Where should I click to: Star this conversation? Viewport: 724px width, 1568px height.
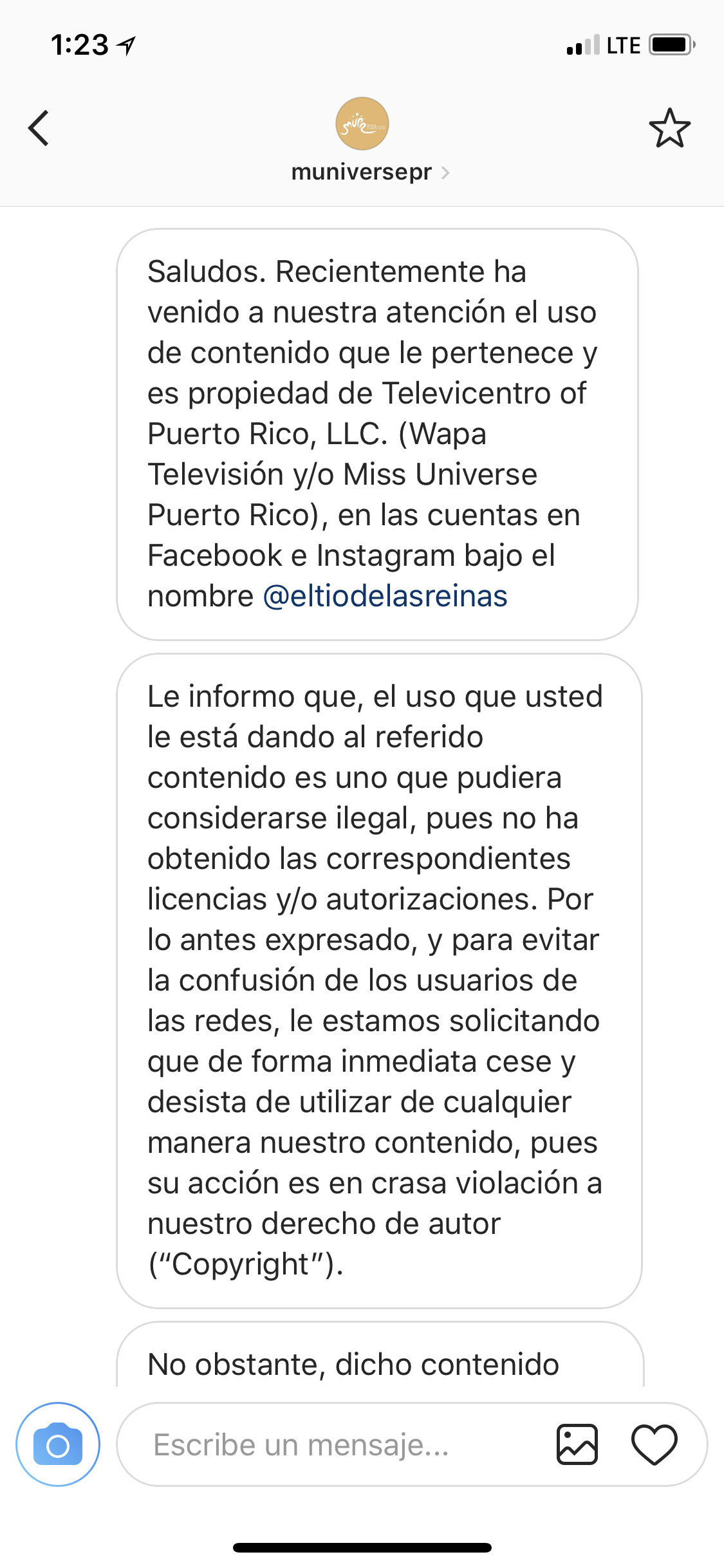pos(669,128)
